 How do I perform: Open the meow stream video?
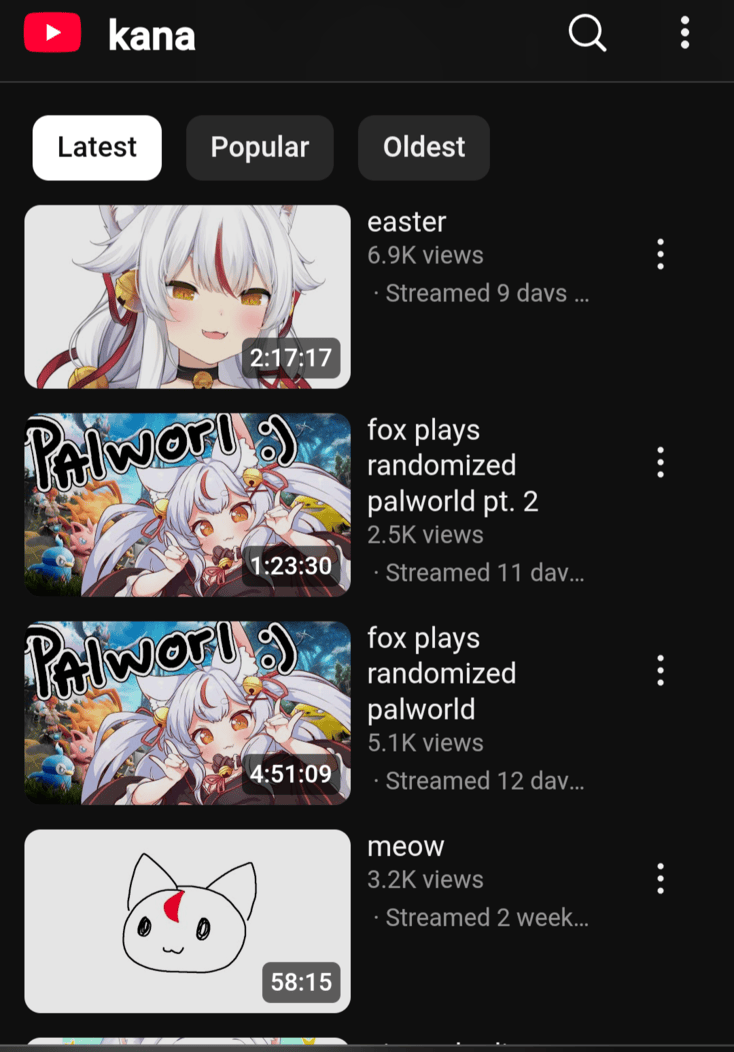click(187, 921)
